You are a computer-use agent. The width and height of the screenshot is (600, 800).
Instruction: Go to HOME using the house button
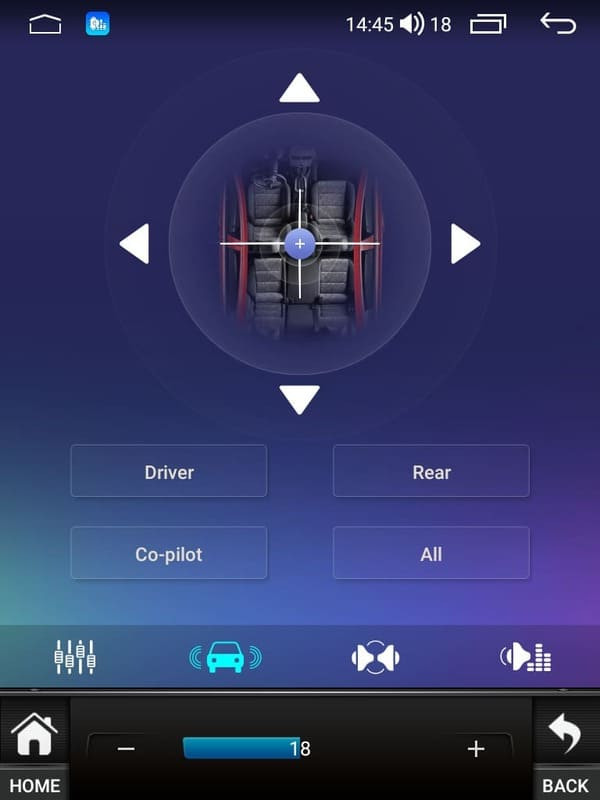34,745
